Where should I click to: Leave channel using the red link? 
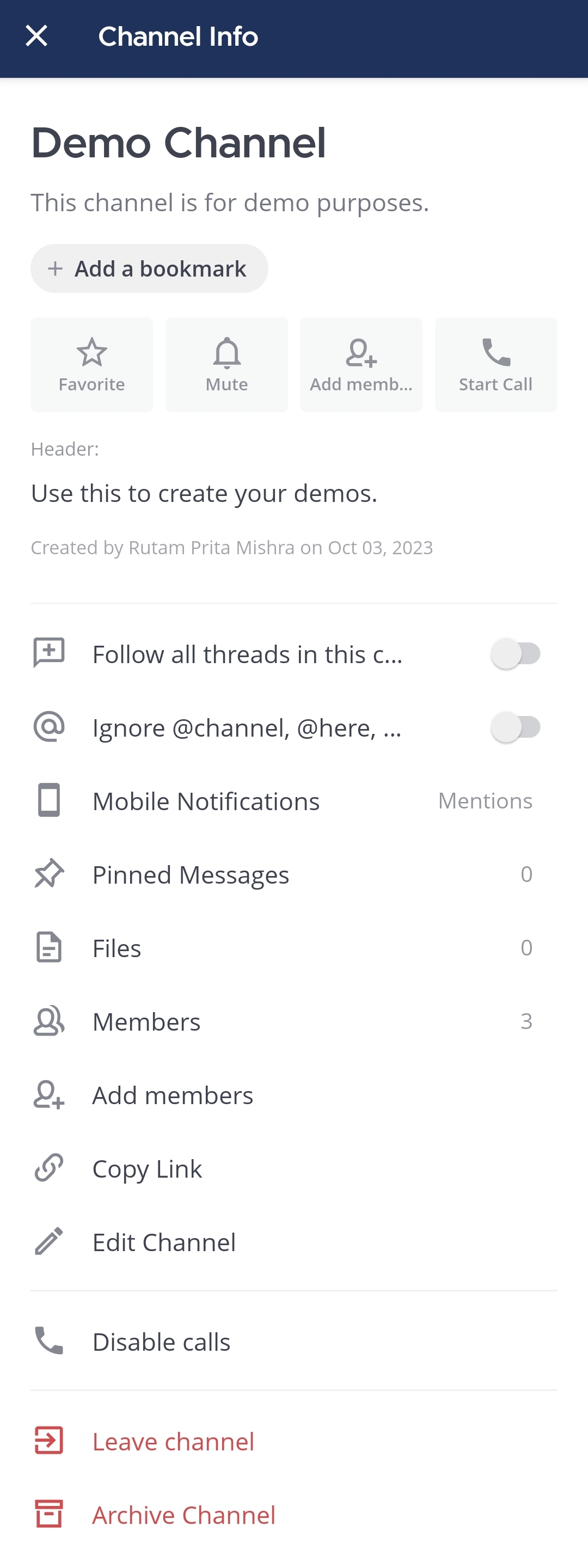[x=173, y=1441]
